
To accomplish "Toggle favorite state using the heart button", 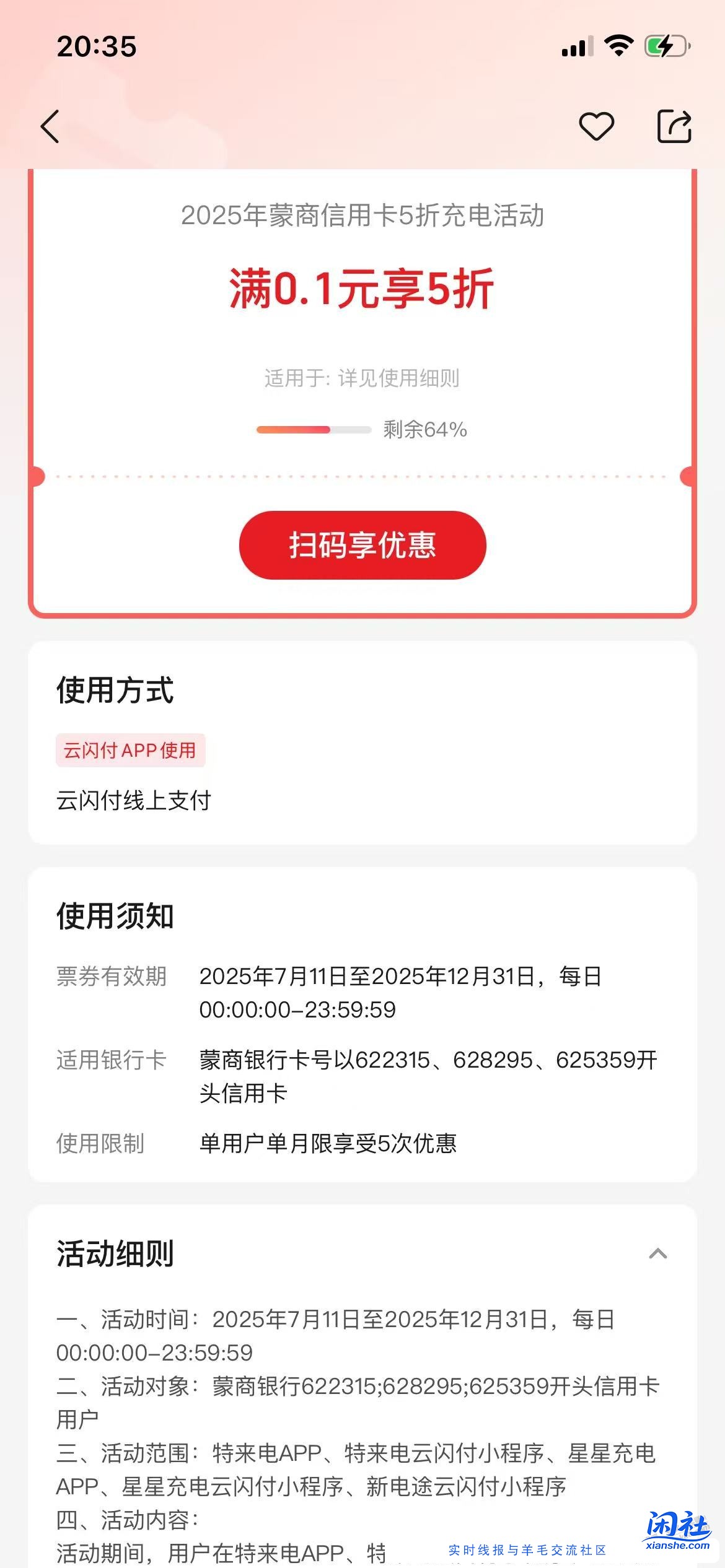I will click(x=596, y=128).
